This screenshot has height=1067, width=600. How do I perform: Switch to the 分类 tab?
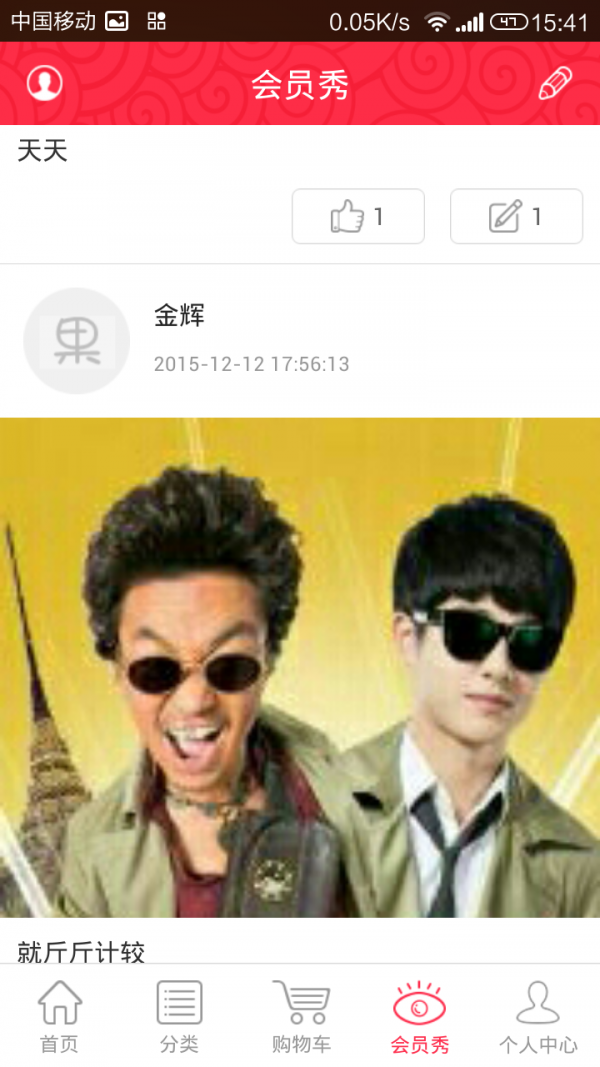[179, 1016]
